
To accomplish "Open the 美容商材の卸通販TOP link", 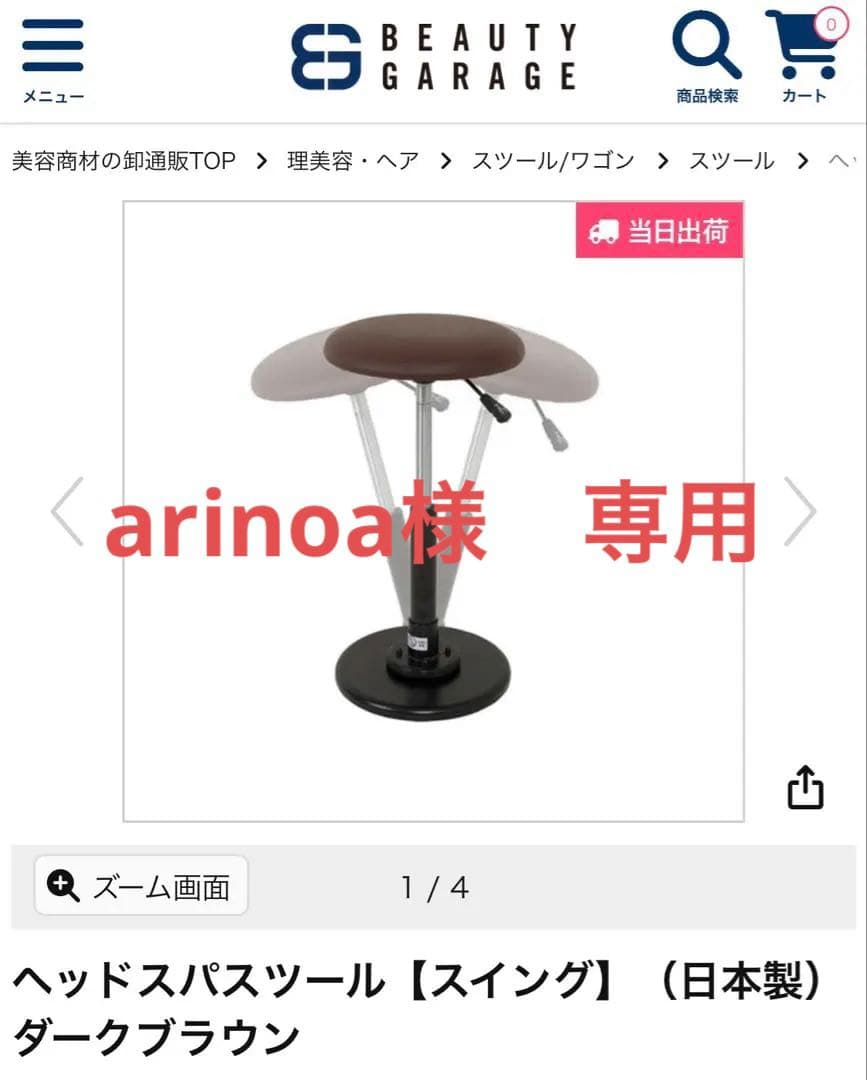I will (x=123, y=159).
